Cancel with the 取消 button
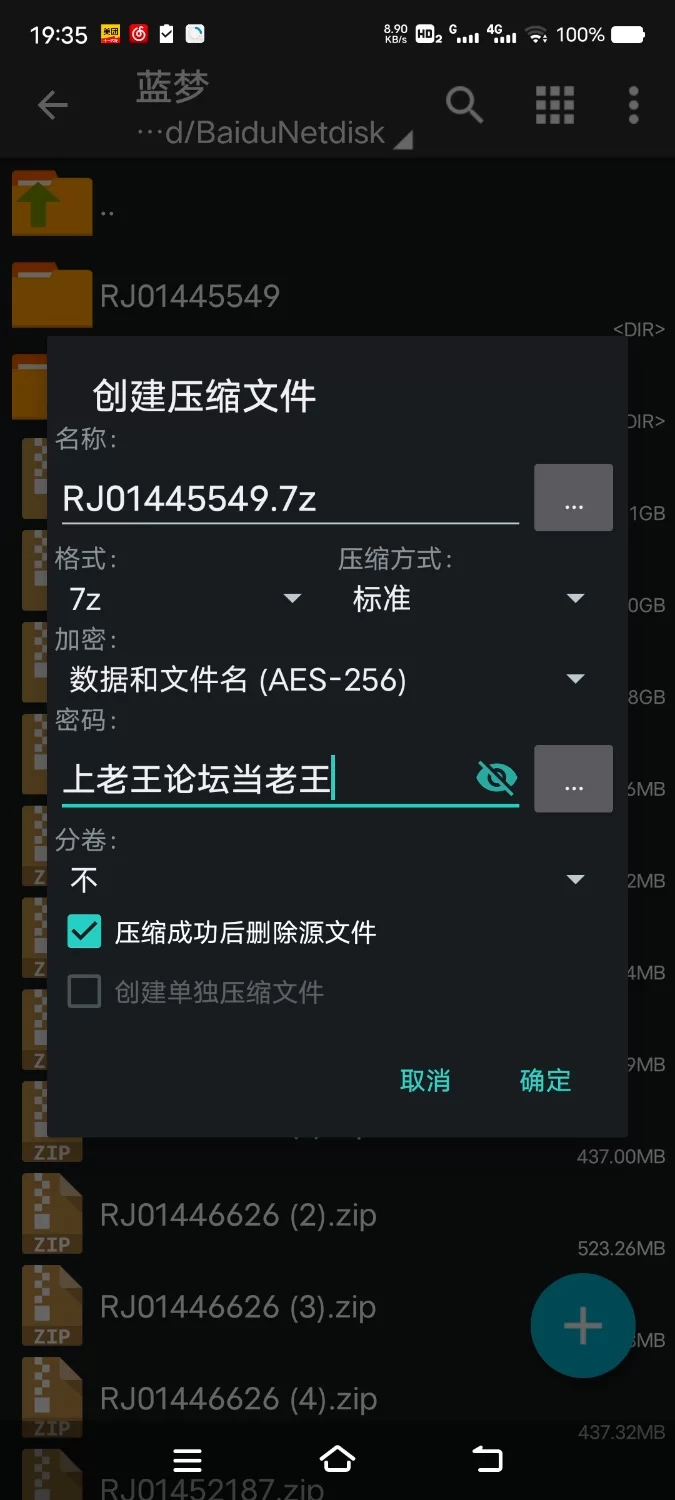Screen dimensions: 675x1500 click(x=425, y=1080)
